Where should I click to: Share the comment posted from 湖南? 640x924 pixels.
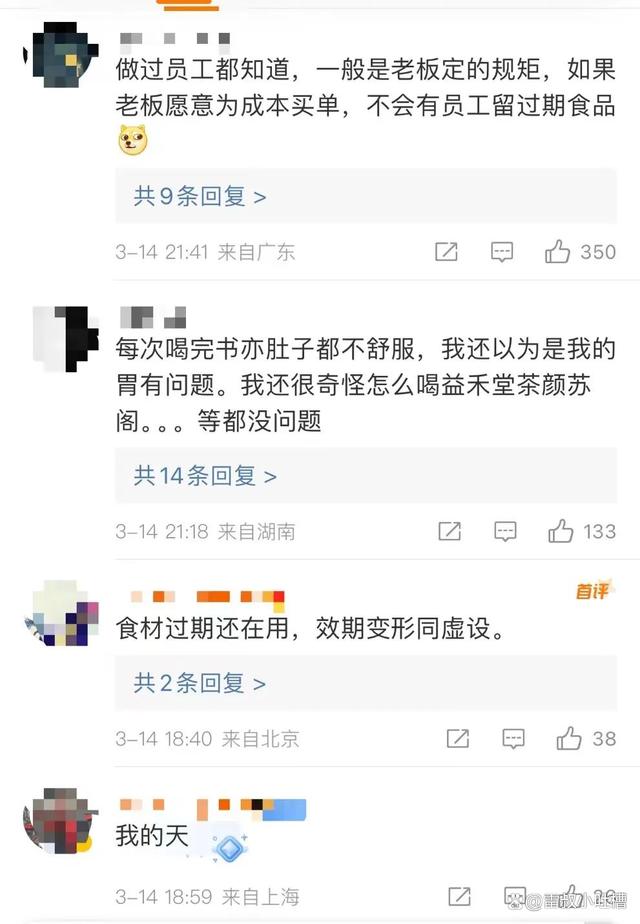pyautogui.click(x=449, y=531)
